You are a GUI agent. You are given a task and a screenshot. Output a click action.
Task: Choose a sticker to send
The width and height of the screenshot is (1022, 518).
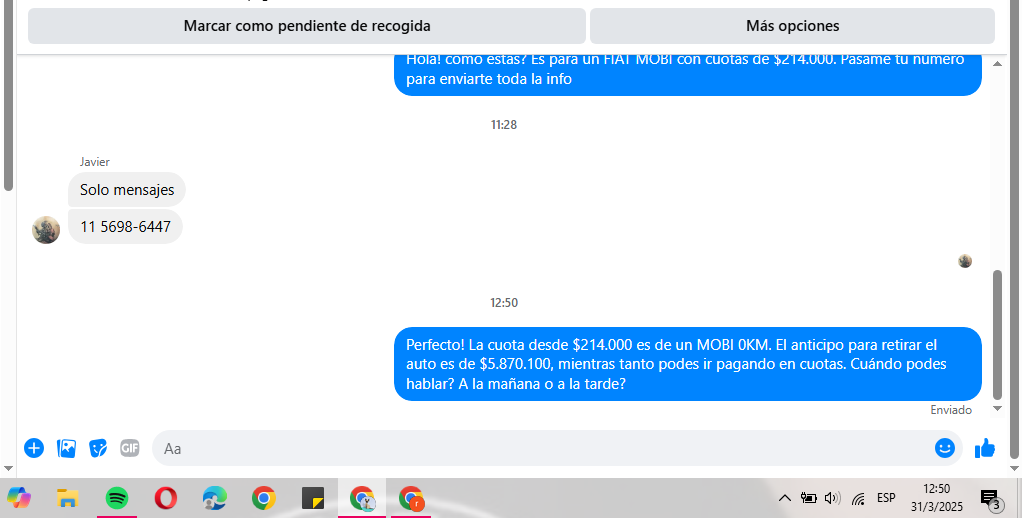point(98,448)
